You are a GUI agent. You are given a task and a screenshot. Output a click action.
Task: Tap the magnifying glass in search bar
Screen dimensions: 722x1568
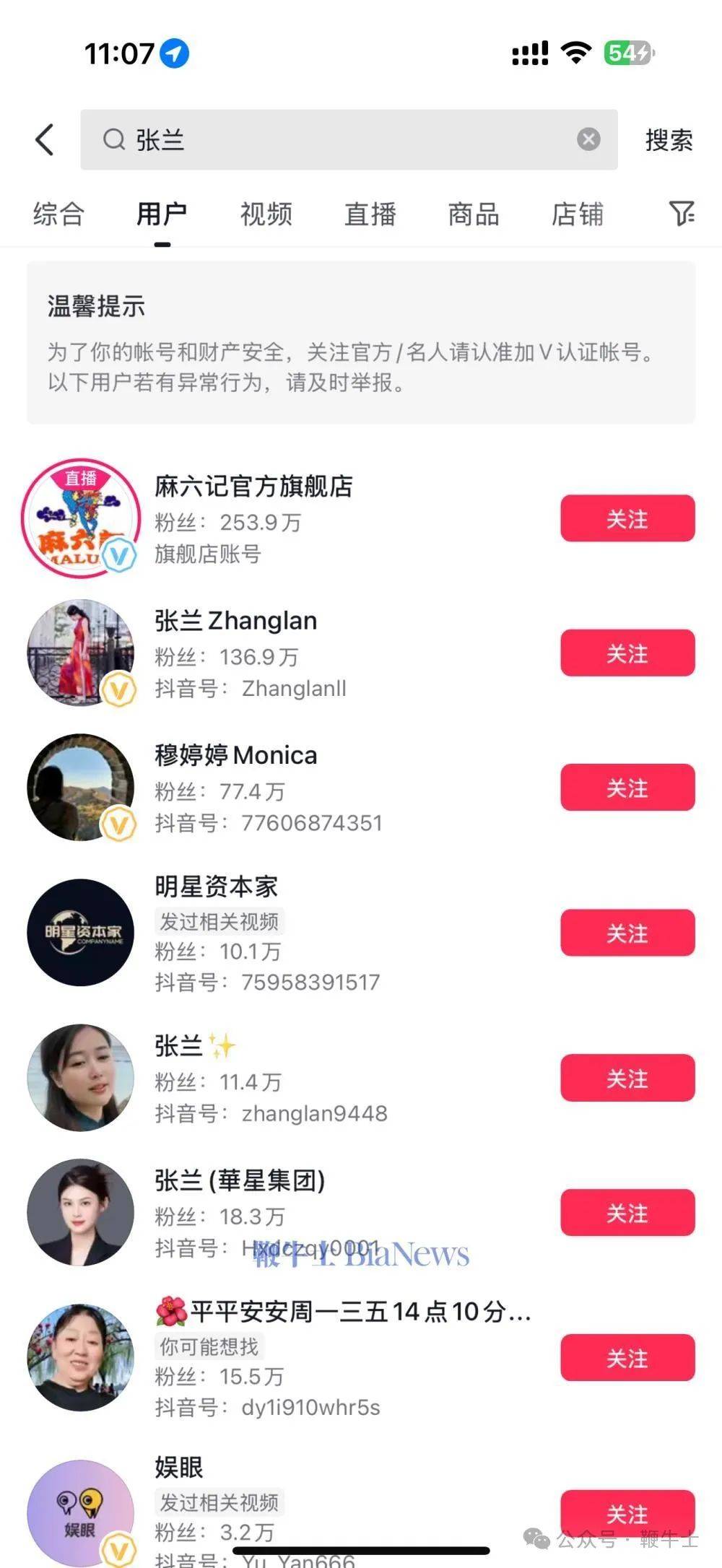point(114,140)
